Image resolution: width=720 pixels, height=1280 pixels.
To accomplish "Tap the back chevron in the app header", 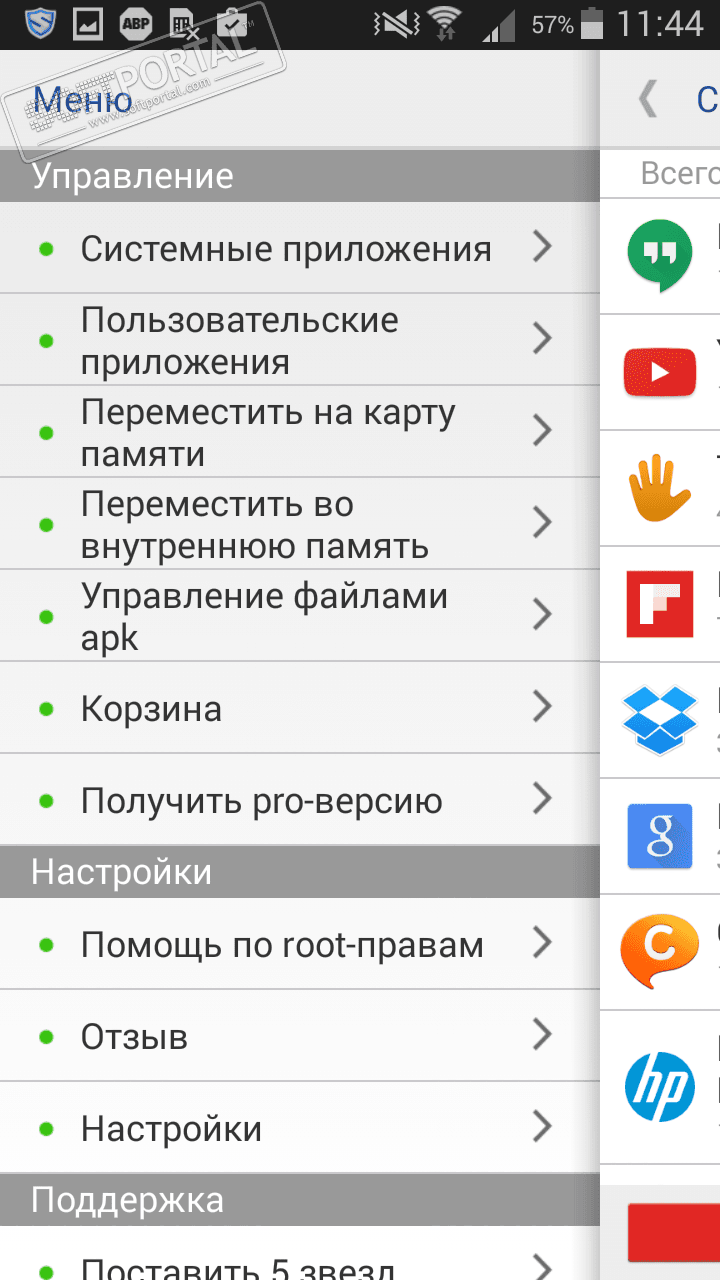I will pyautogui.click(x=649, y=99).
